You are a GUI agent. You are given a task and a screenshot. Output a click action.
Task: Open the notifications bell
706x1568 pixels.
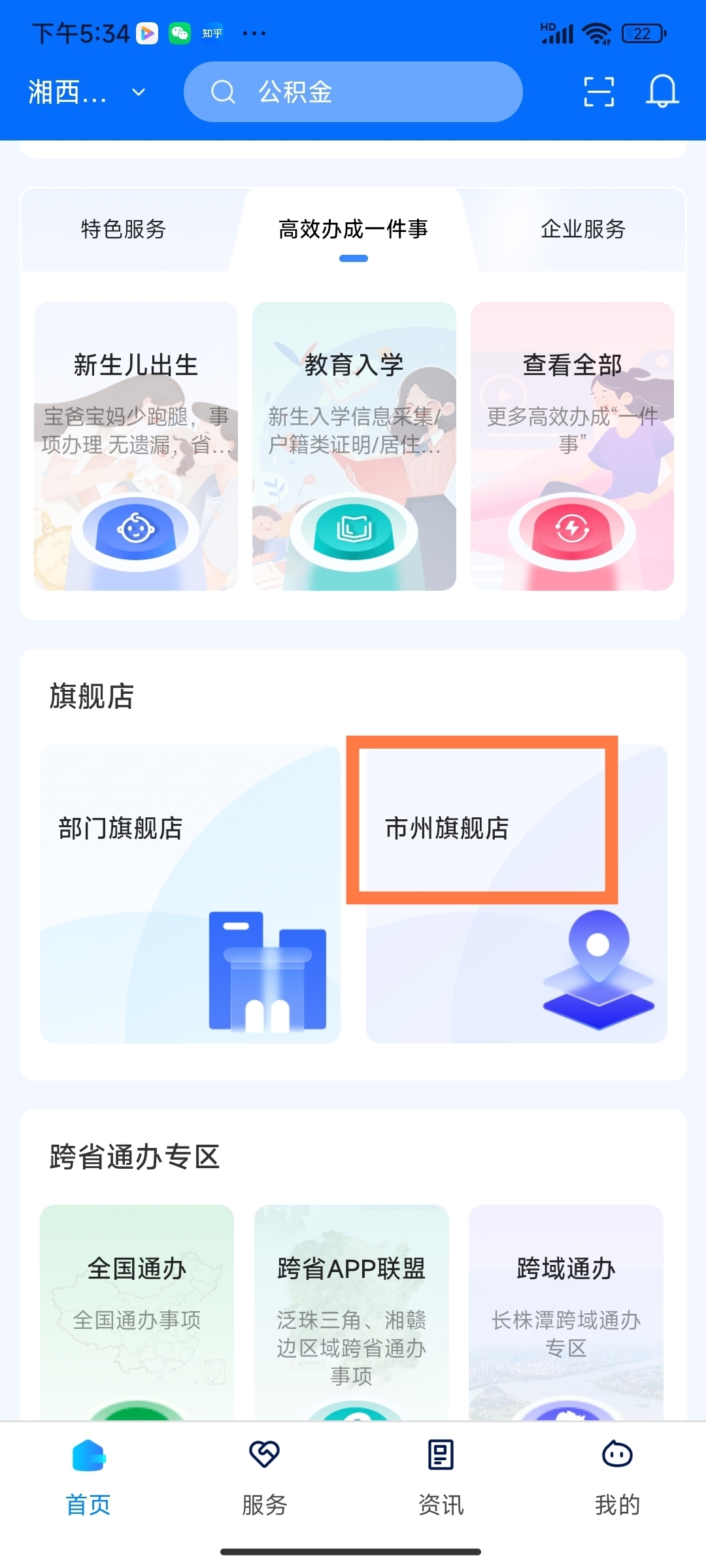tap(662, 92)
